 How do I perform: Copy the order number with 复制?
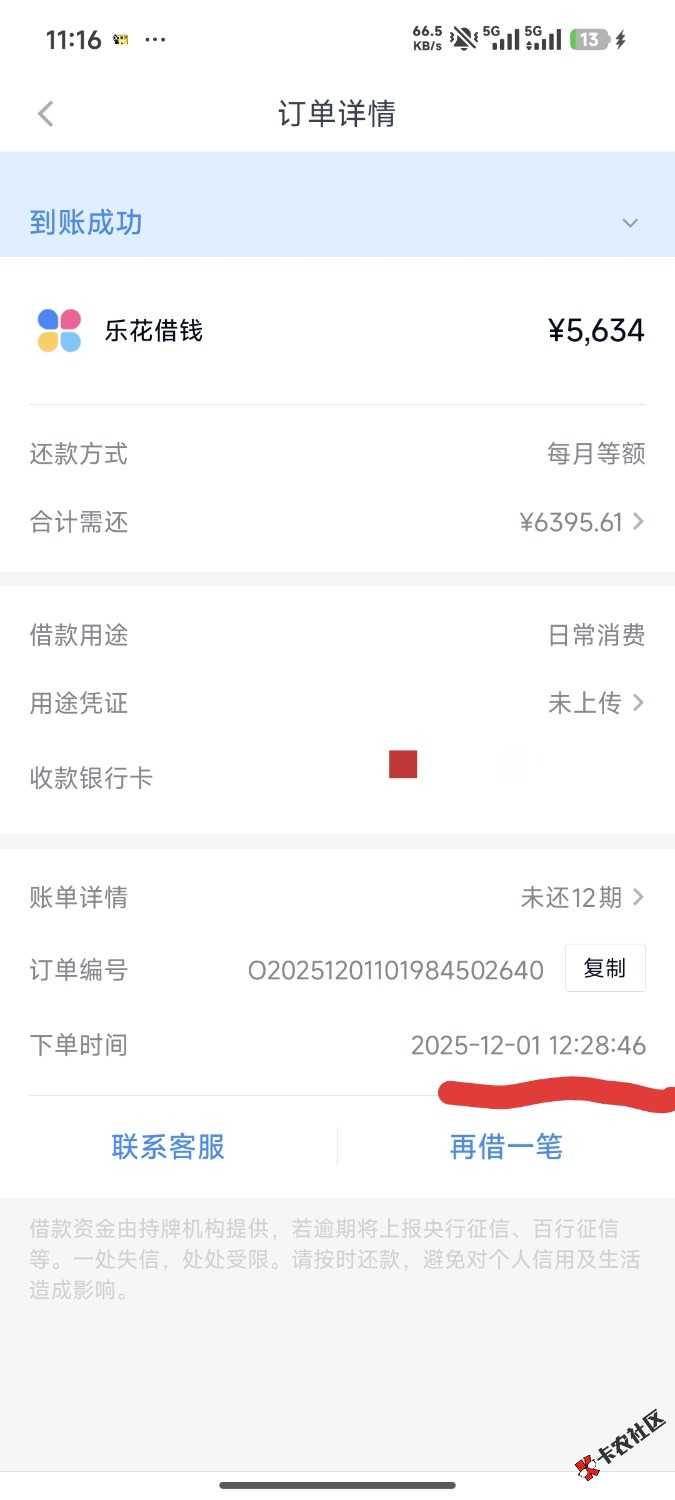pyautogui.click(x=604, y=968)
